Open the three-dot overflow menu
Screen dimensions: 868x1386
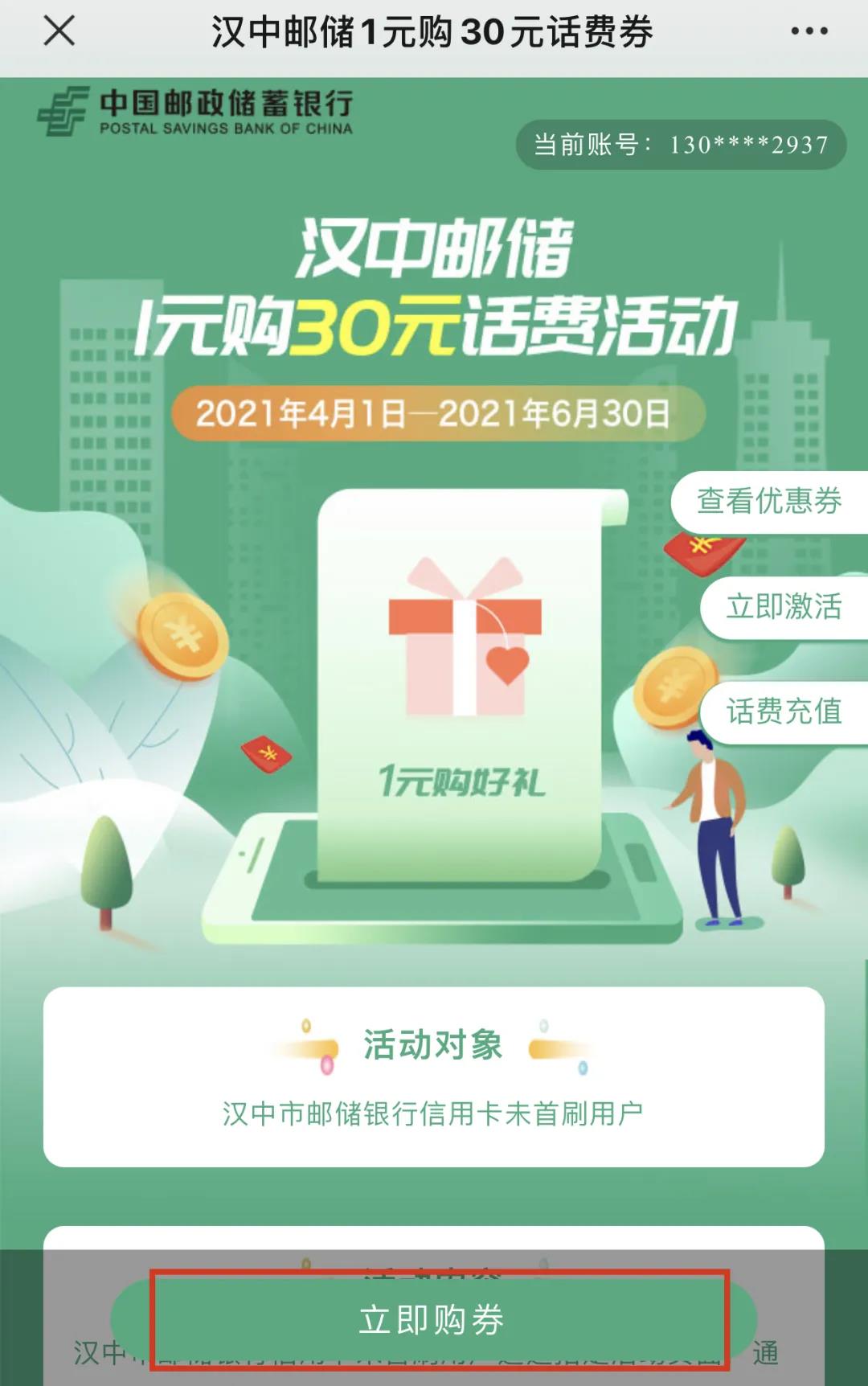pos(809,32)
